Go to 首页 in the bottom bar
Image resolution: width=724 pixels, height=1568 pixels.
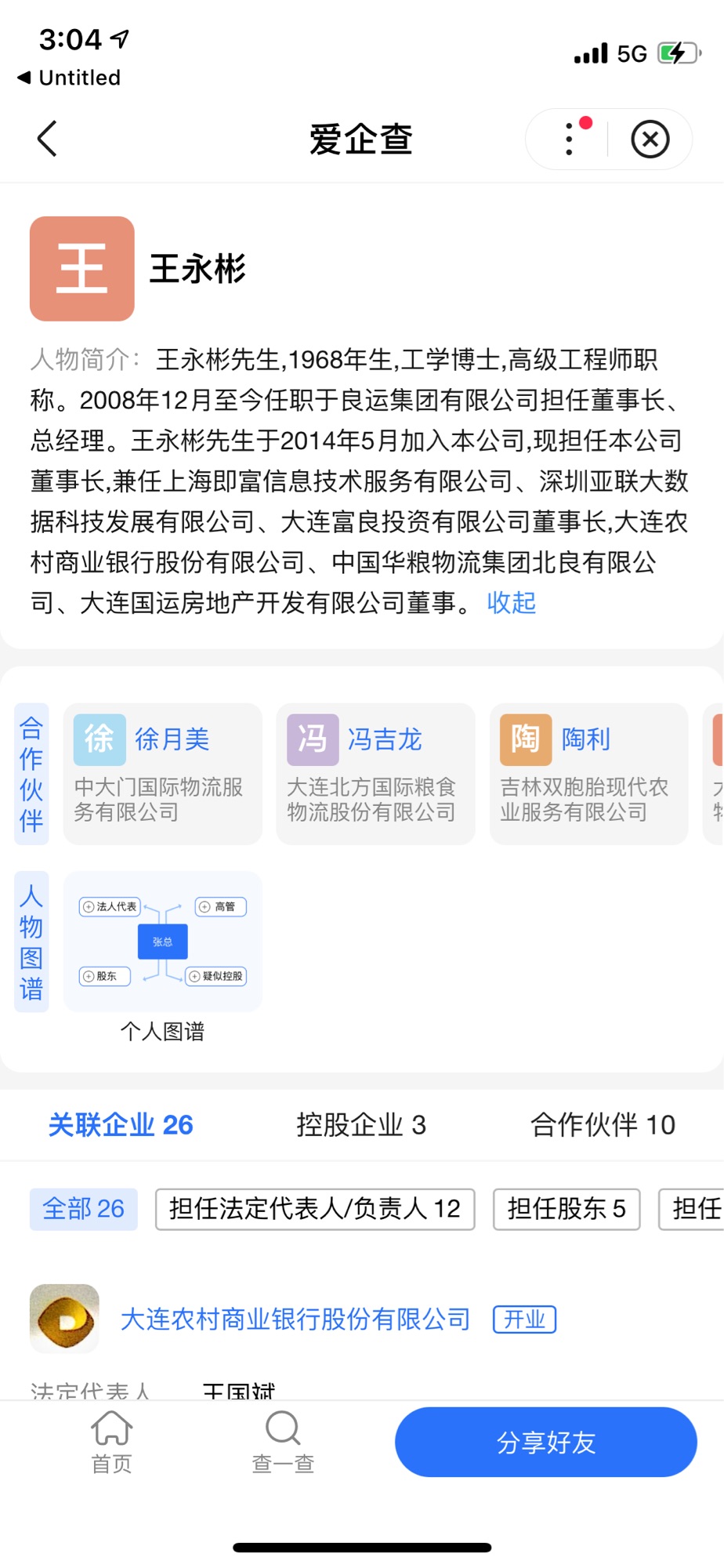click(x=112, y=1442)
